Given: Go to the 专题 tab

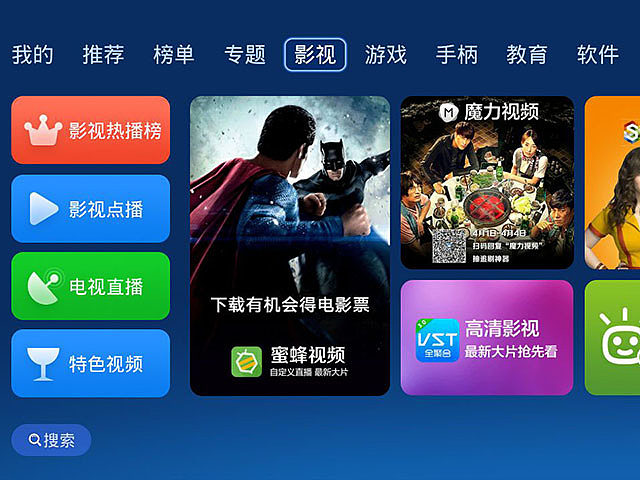Looking at the screenshot, I should (245, 55).
